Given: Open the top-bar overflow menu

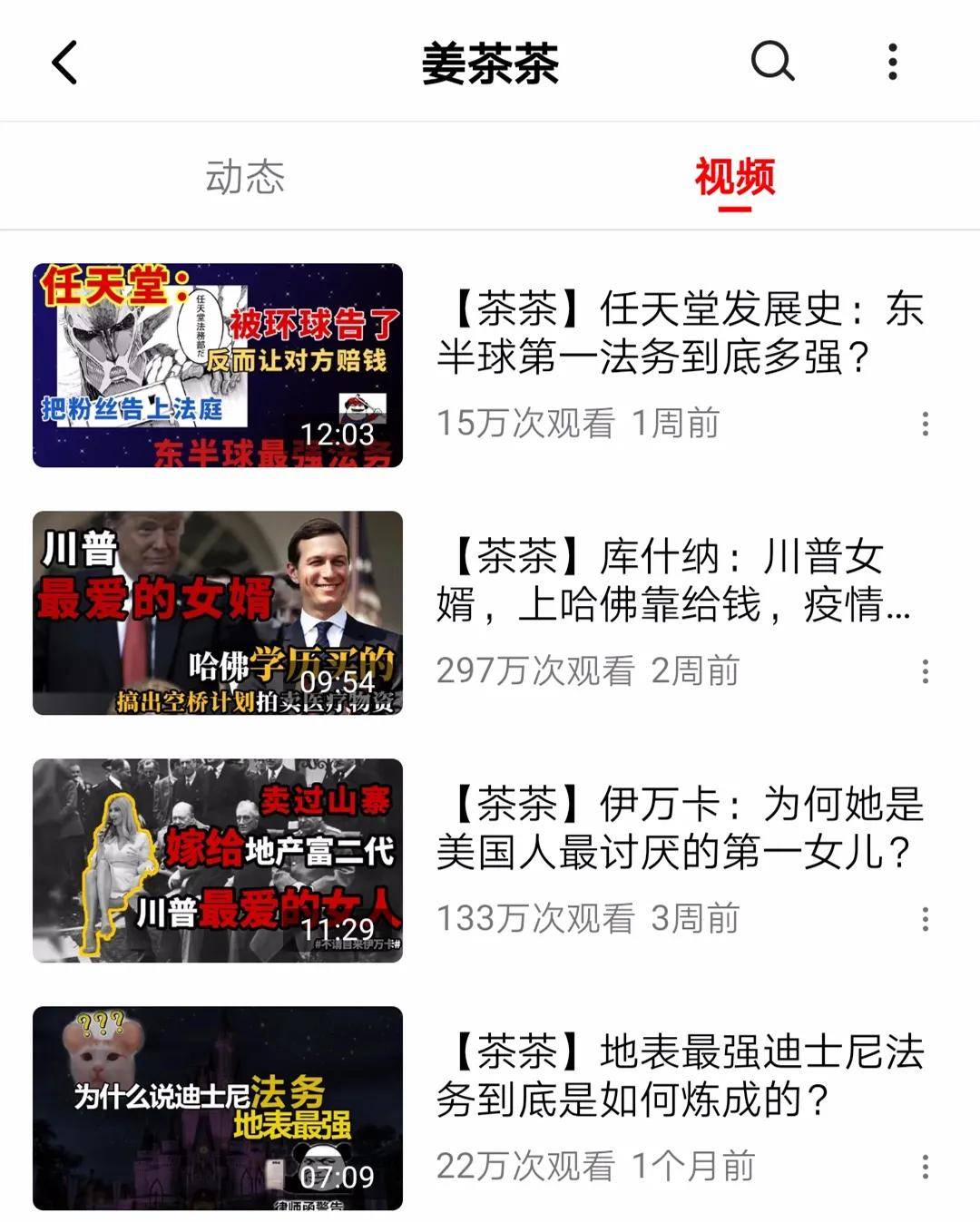Looking at the screenshot, I should coord(893,63).
